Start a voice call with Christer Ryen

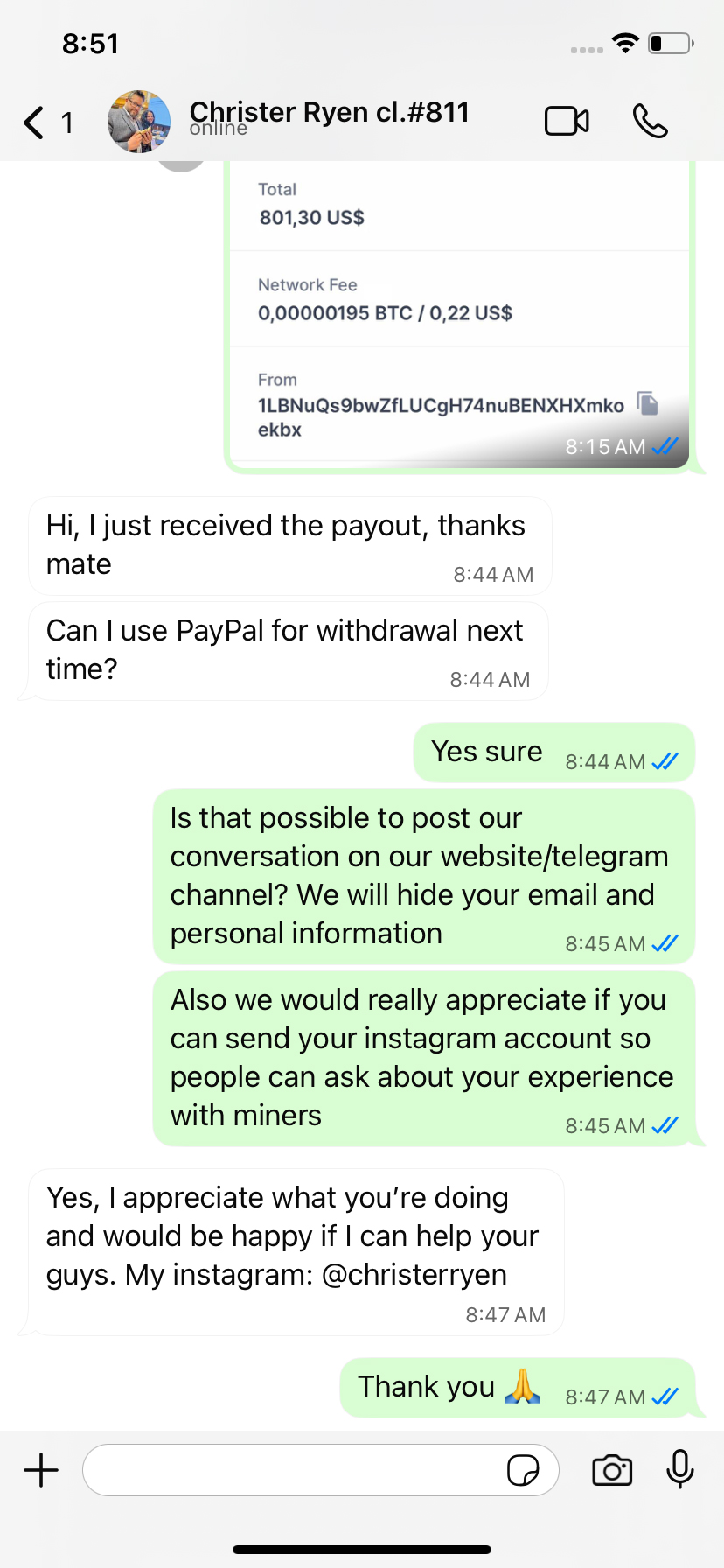click(650, 122)
